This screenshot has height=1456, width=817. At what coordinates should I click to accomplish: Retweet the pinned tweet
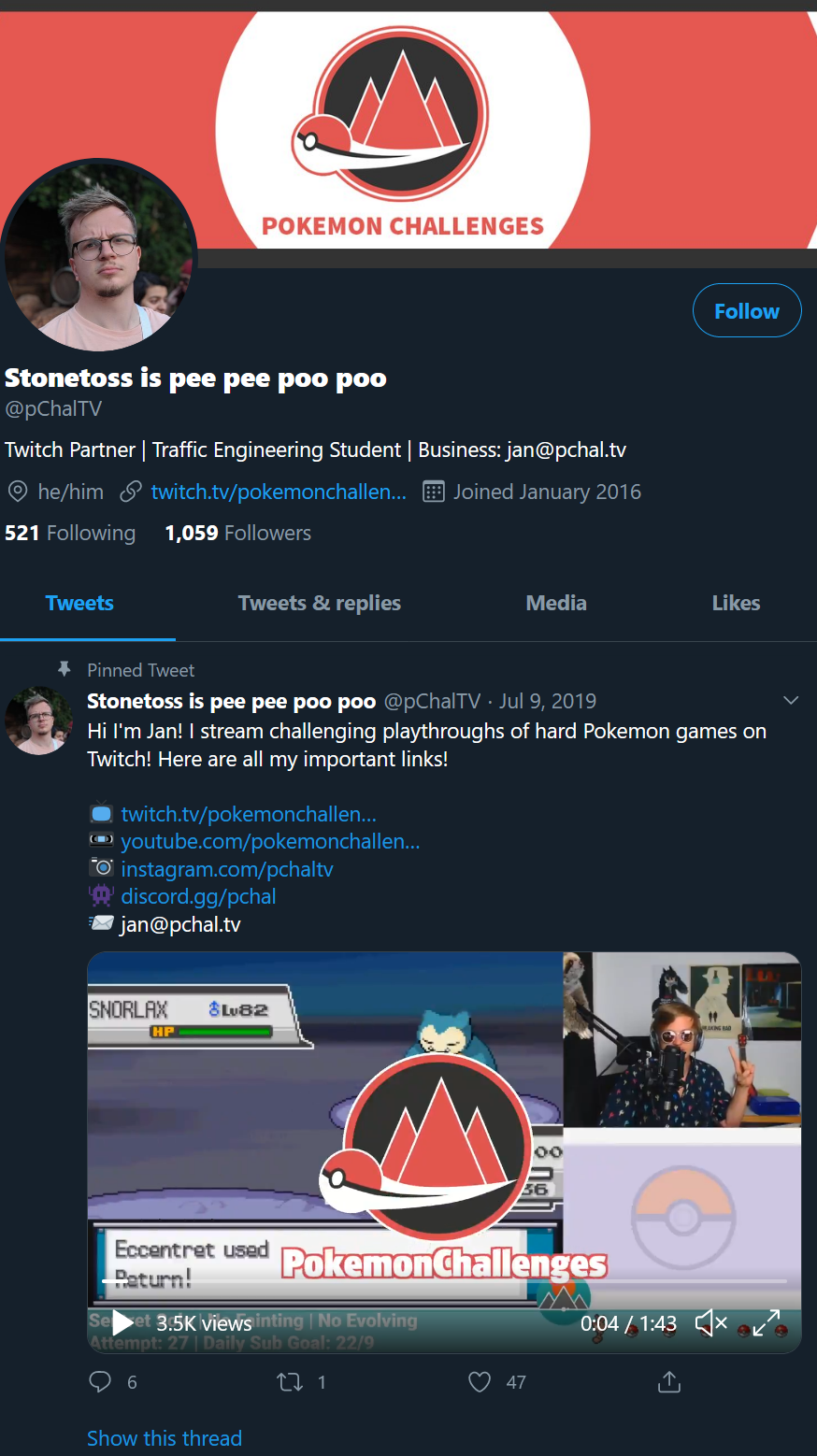[x=290, y=1381]
